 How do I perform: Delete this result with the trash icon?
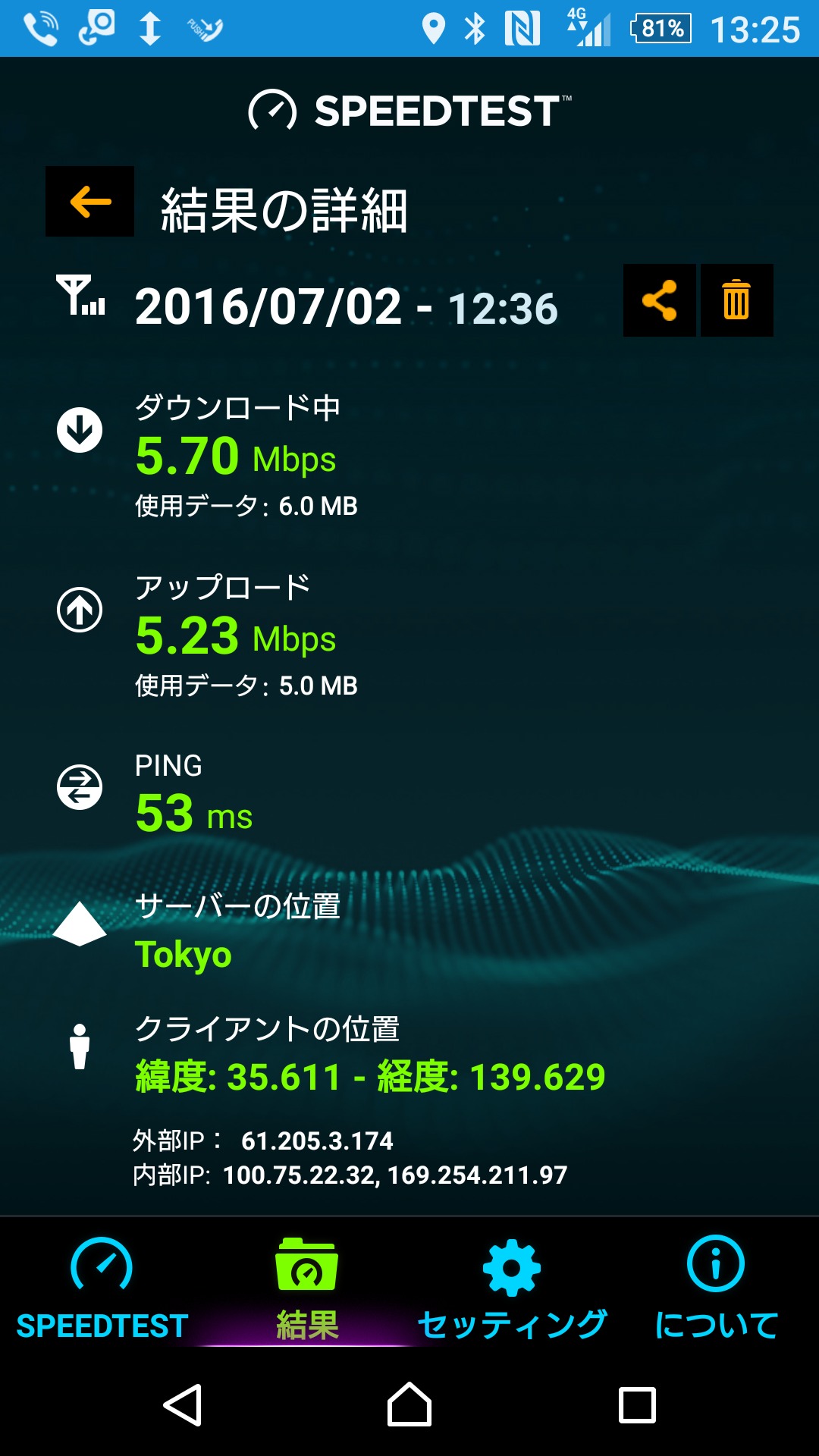point(736,300)
